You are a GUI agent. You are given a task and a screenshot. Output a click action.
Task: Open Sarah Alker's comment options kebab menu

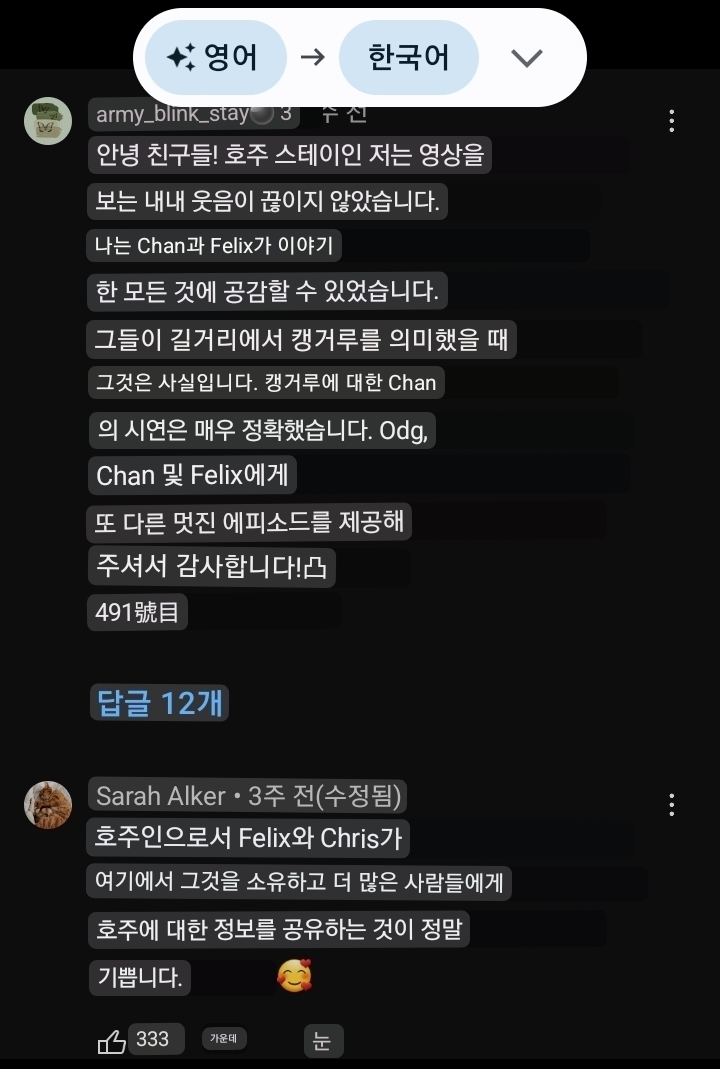click(x=671, y=804)
